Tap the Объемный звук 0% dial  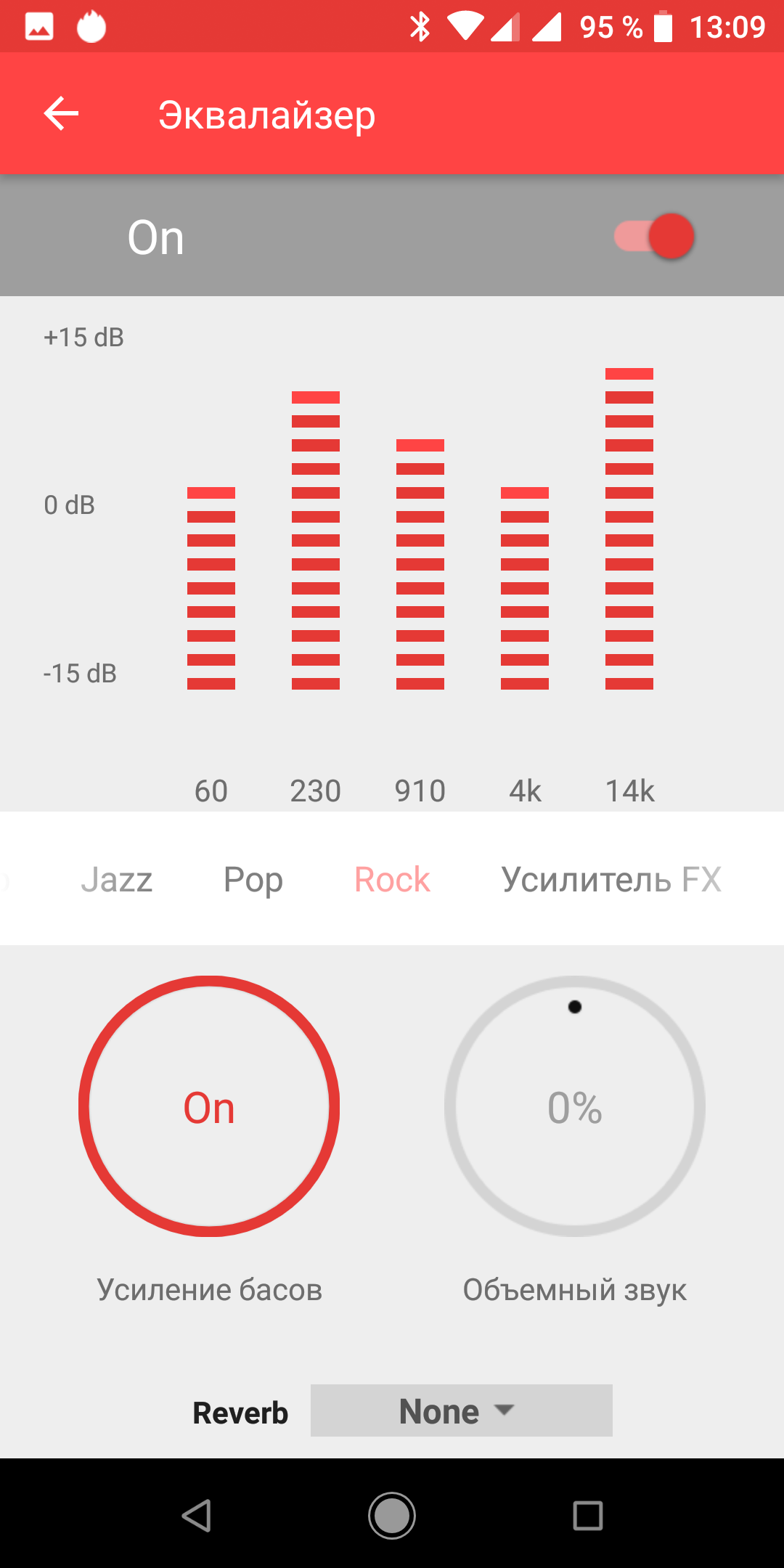(x=575, y=1106)
